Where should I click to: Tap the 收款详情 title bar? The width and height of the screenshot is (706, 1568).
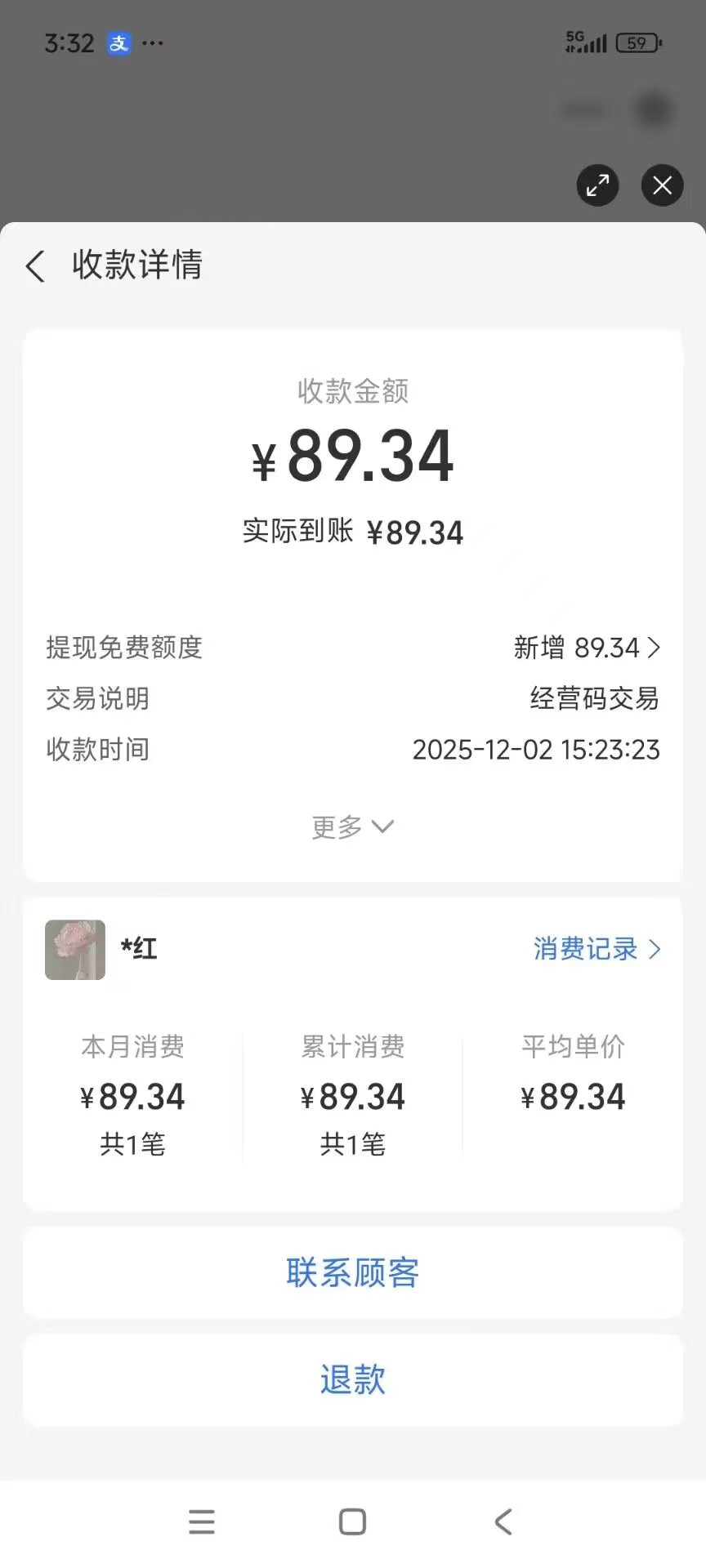(135, 266)
